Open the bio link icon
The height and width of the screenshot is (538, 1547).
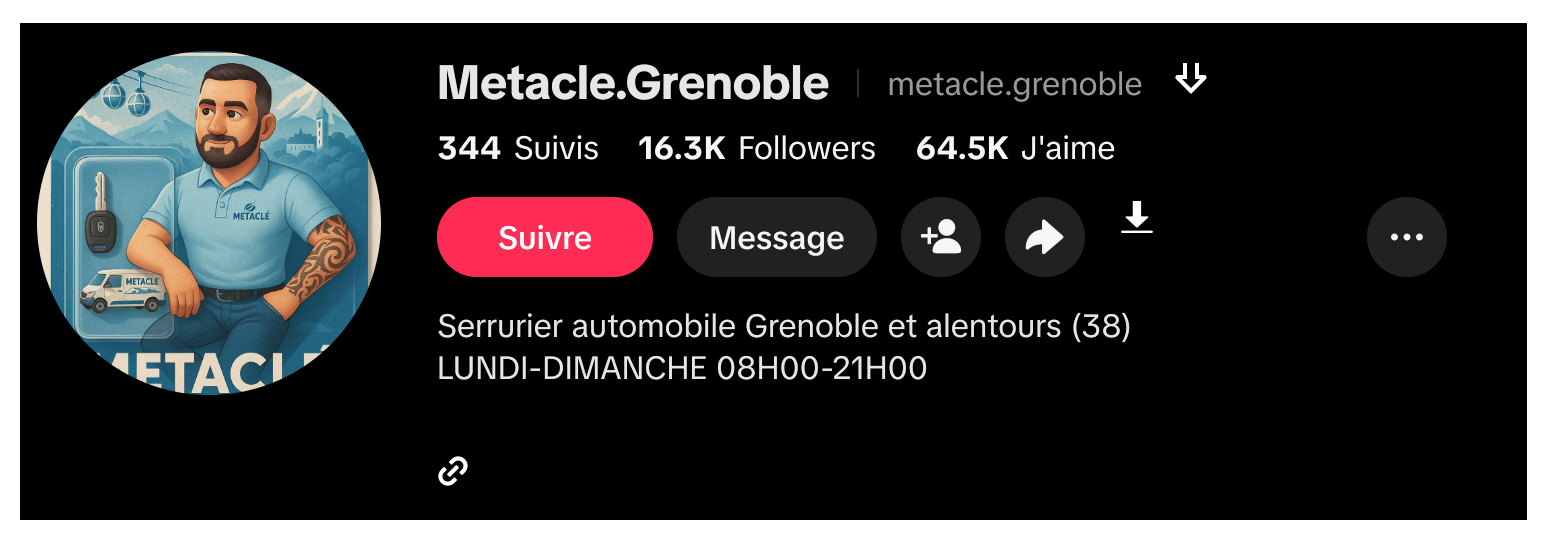click(454, 470)
